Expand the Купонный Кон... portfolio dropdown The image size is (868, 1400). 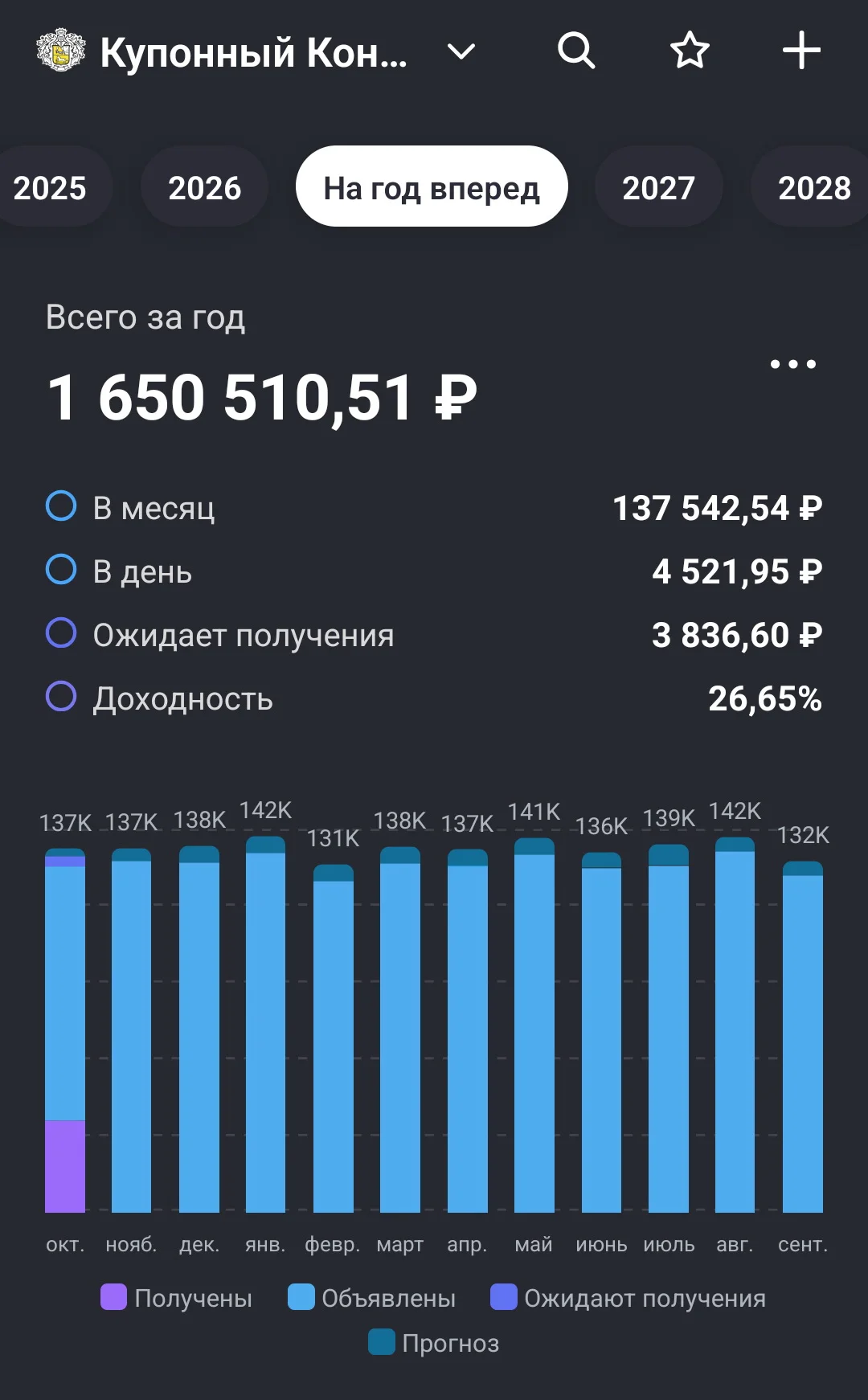point(461,52)
